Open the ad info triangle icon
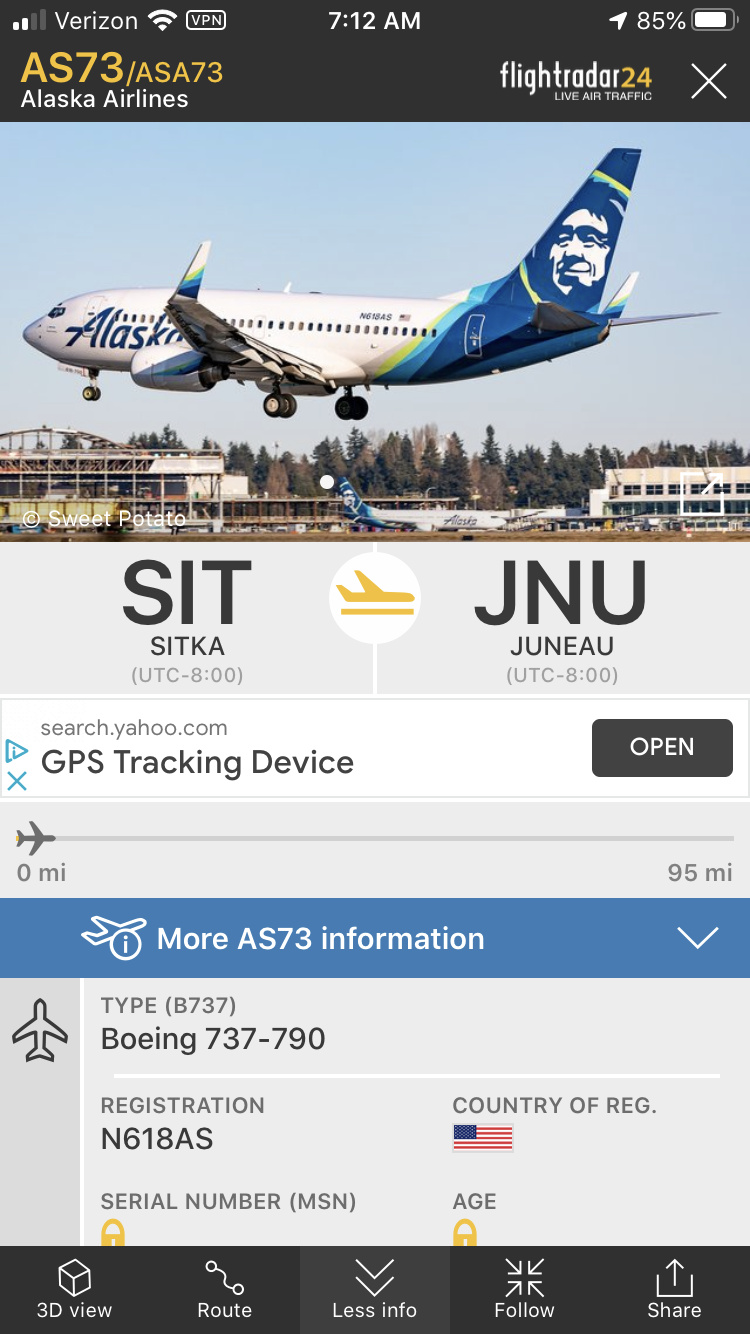 coord(16,750)
